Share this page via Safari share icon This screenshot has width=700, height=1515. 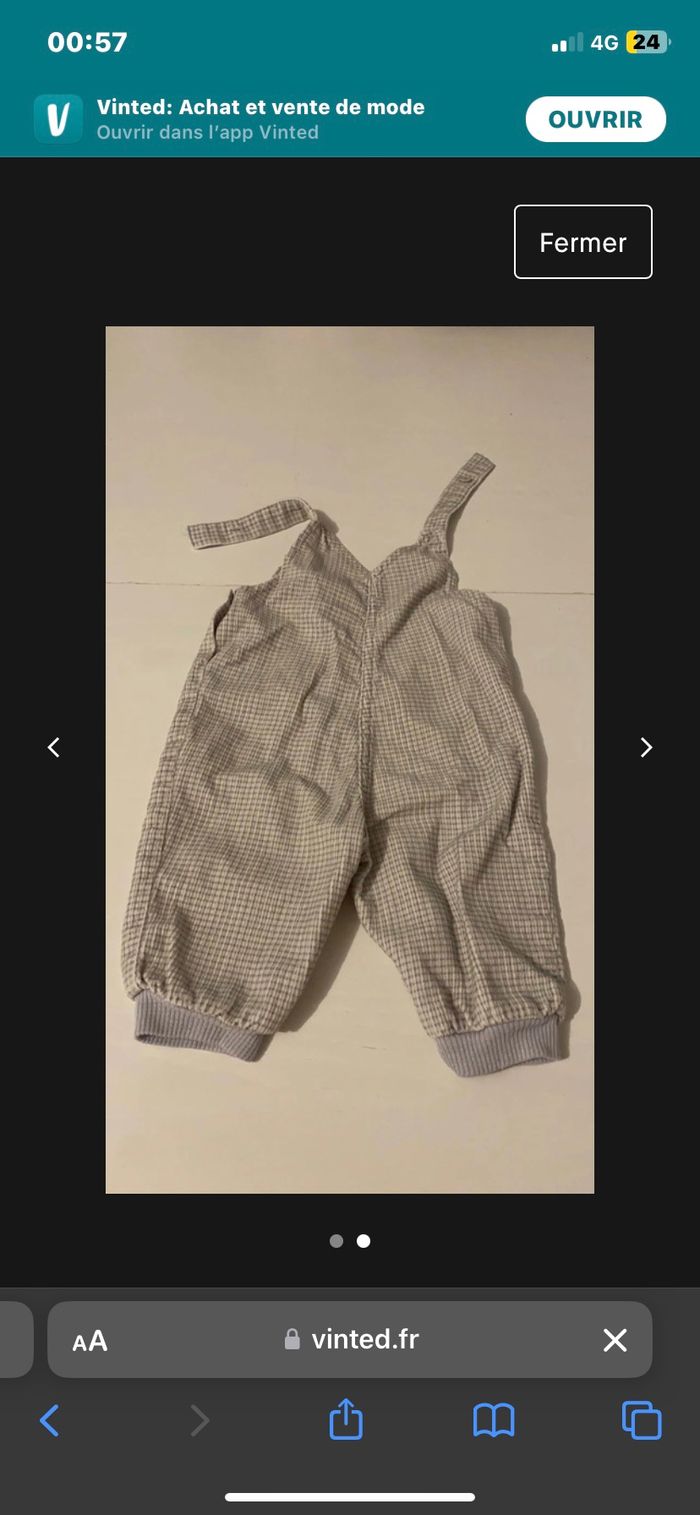tap(346, 1419)
